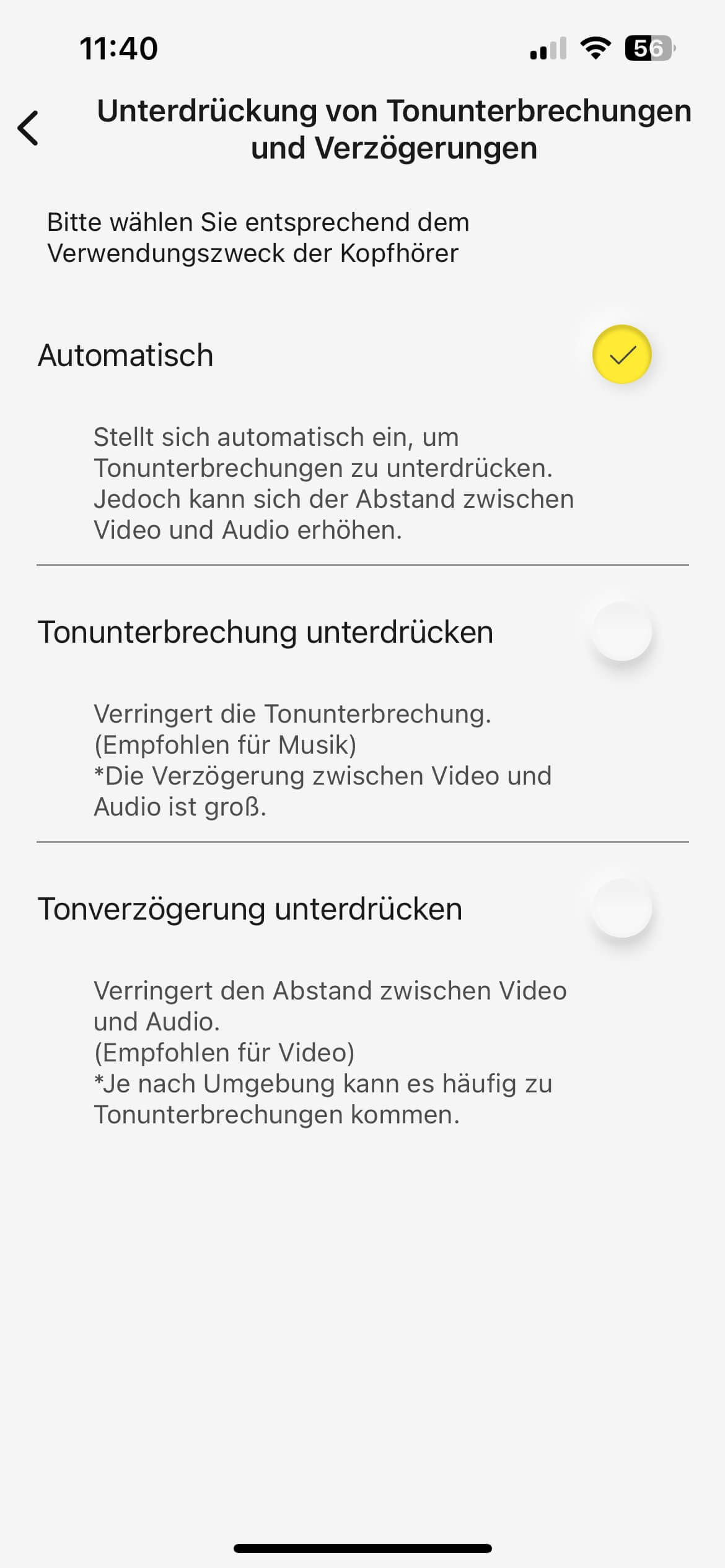Choose Tonunterbrechung unterdrücken mode
Screen dimensions: 725x1568
click(622, 632)
